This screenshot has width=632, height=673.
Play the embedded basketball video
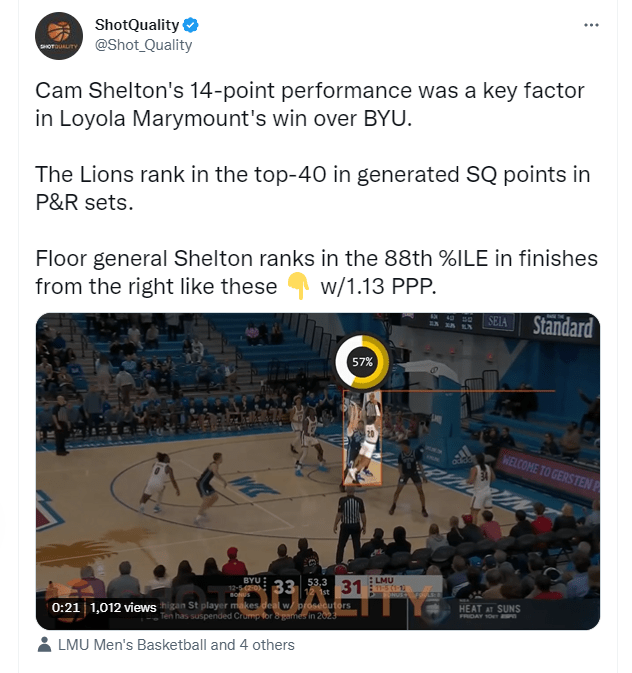[317, 470]
